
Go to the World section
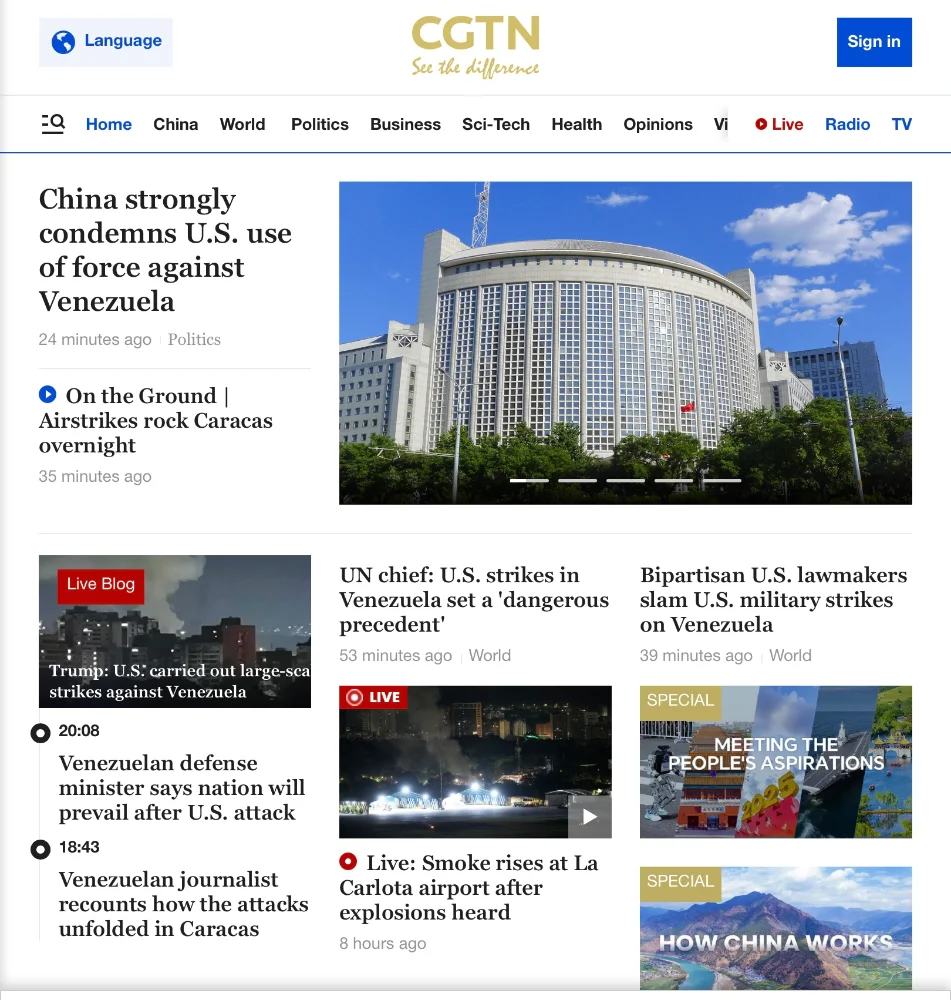[x=242, y=124]
